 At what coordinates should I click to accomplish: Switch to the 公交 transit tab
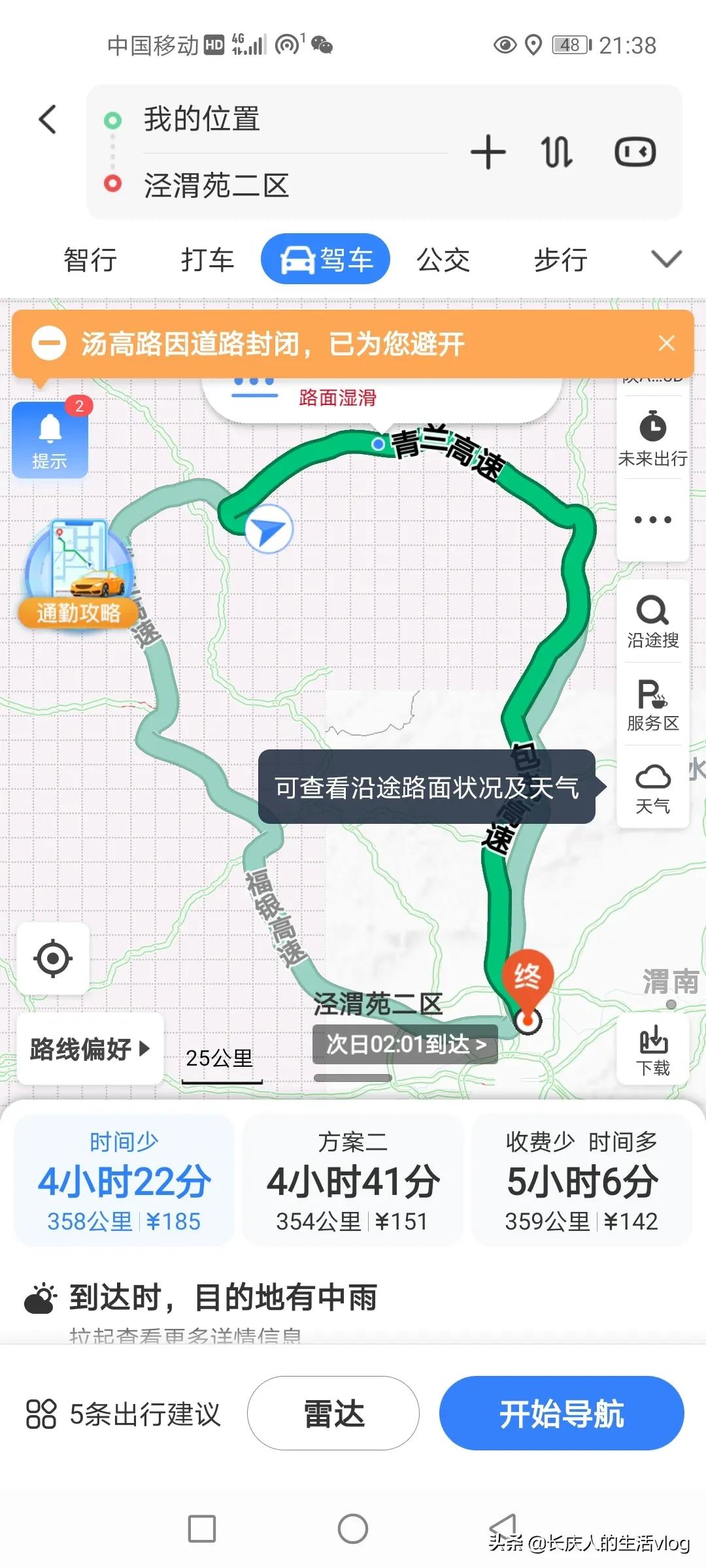[443, 259]
